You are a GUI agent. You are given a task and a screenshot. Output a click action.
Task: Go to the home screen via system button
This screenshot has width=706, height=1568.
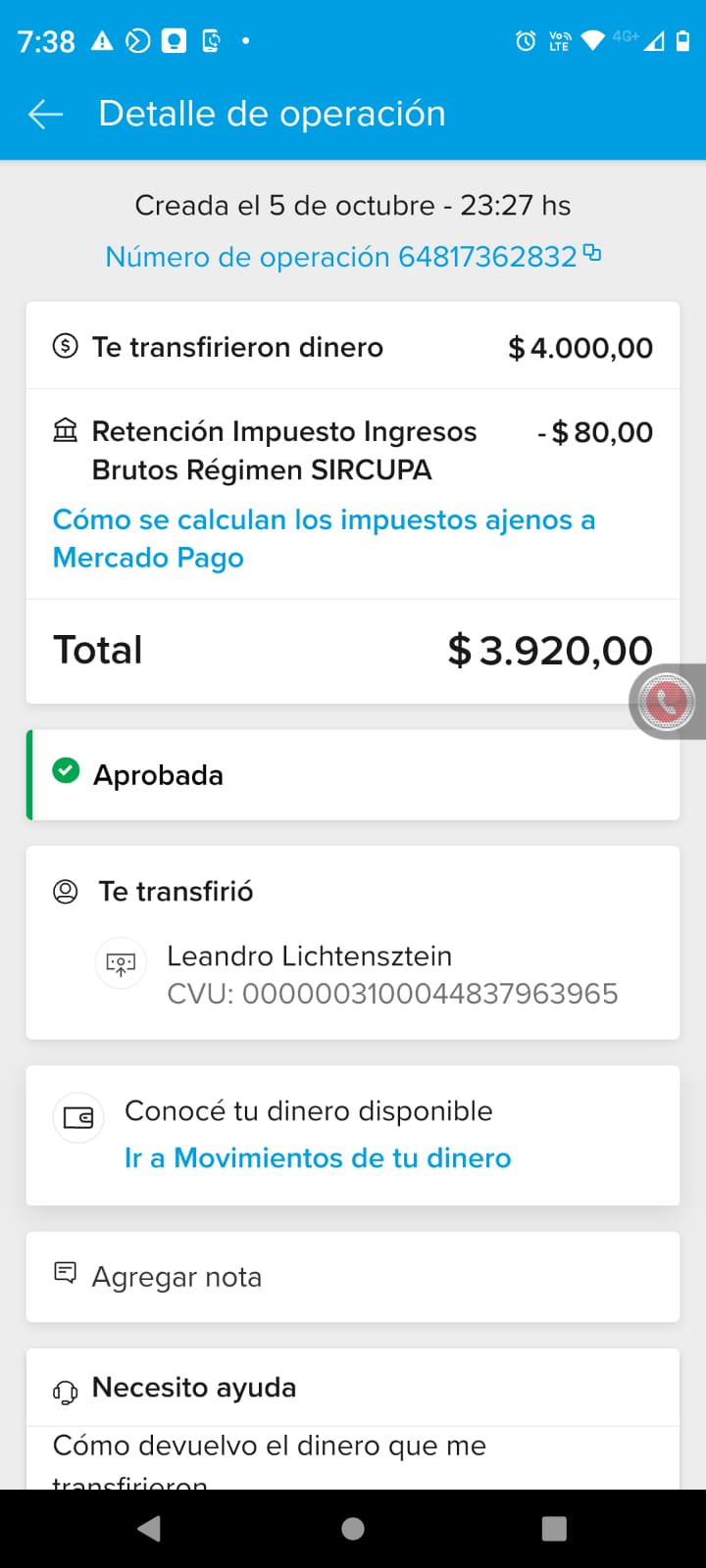pyautogui.click(x=353, y=1529)
